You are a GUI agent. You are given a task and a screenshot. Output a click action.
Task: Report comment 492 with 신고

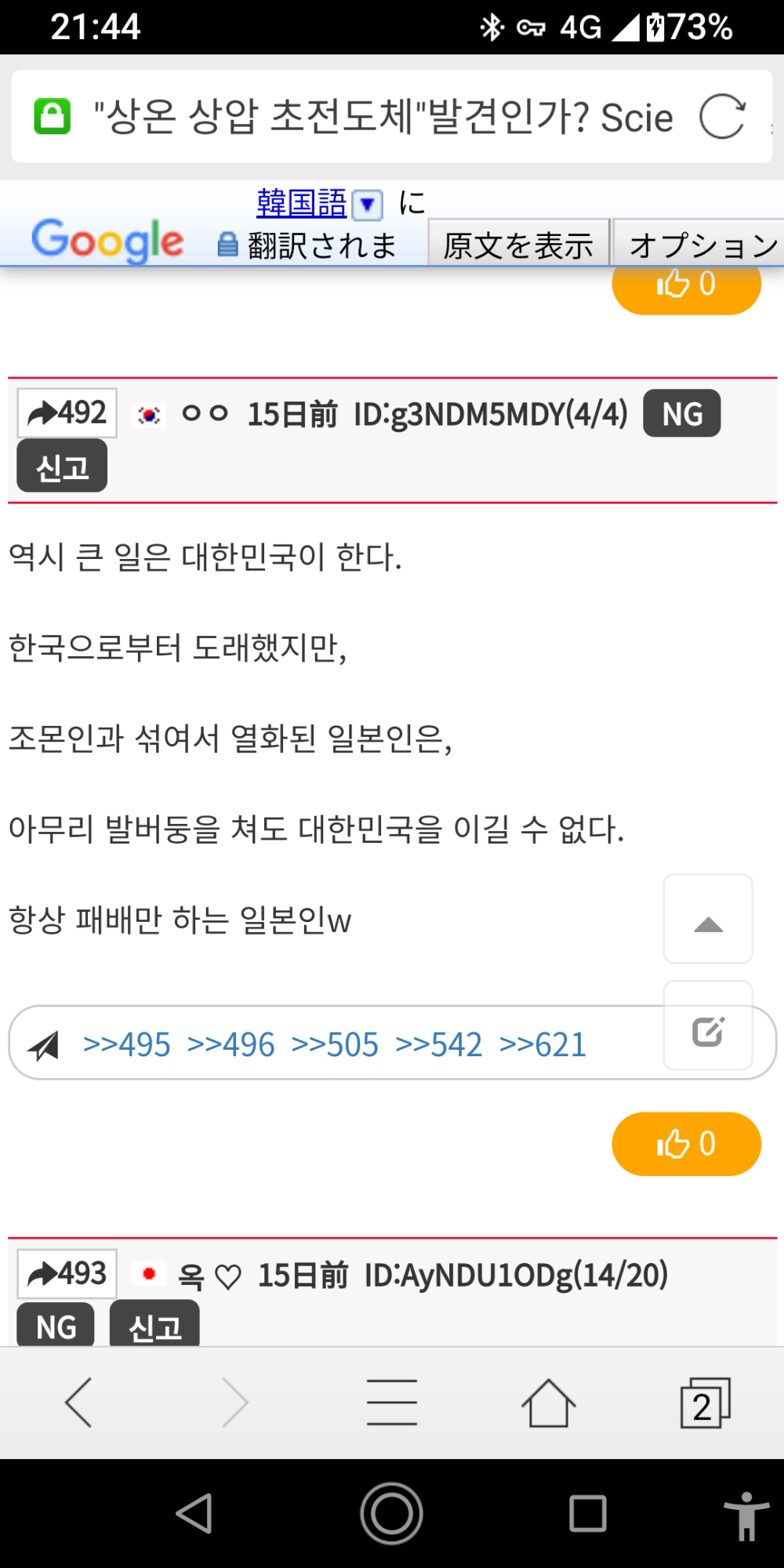tap(62, 466)
